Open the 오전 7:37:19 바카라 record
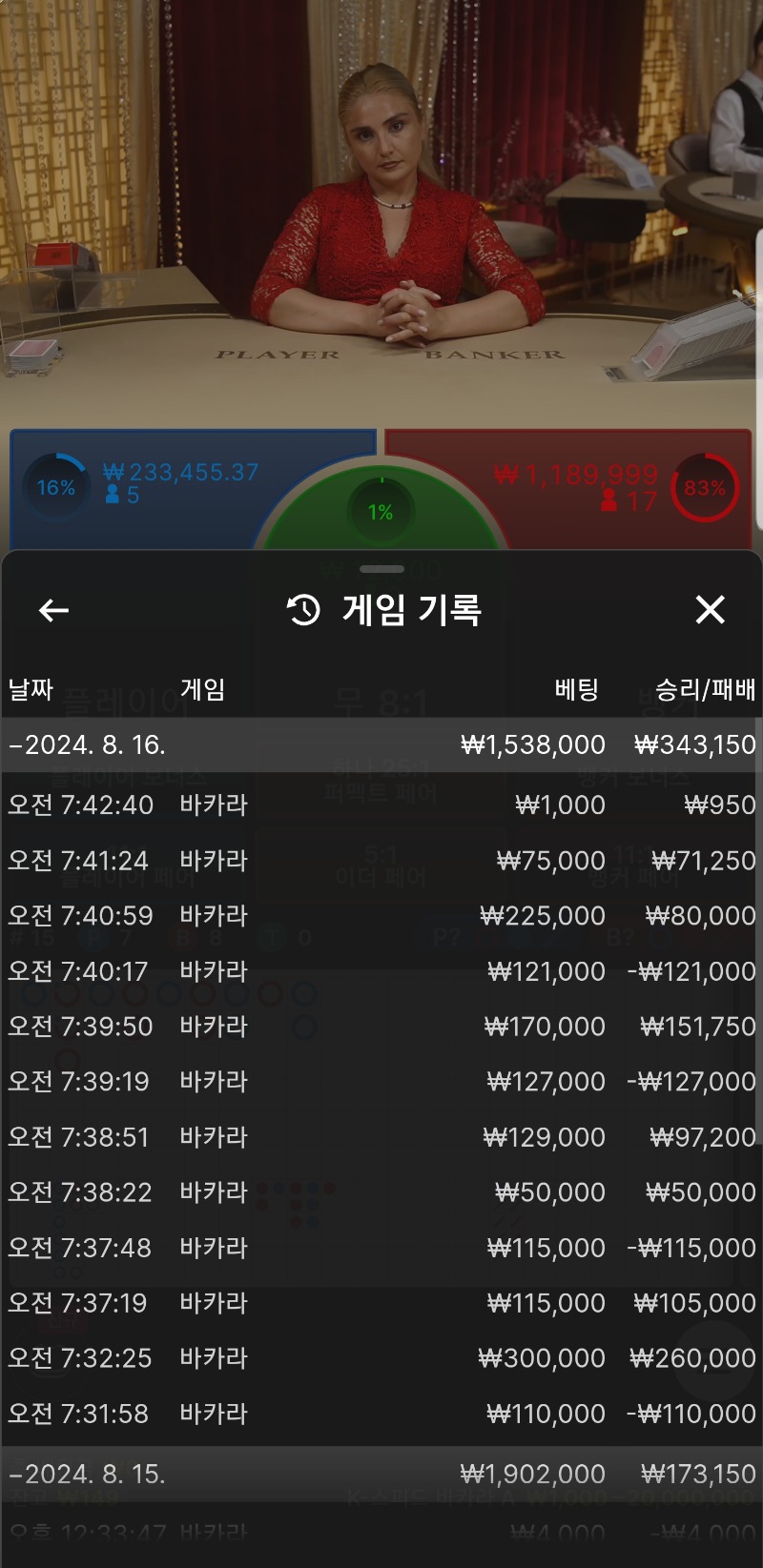The height and width of the screenshot is (1568, 763). [x=381, y=1302]
